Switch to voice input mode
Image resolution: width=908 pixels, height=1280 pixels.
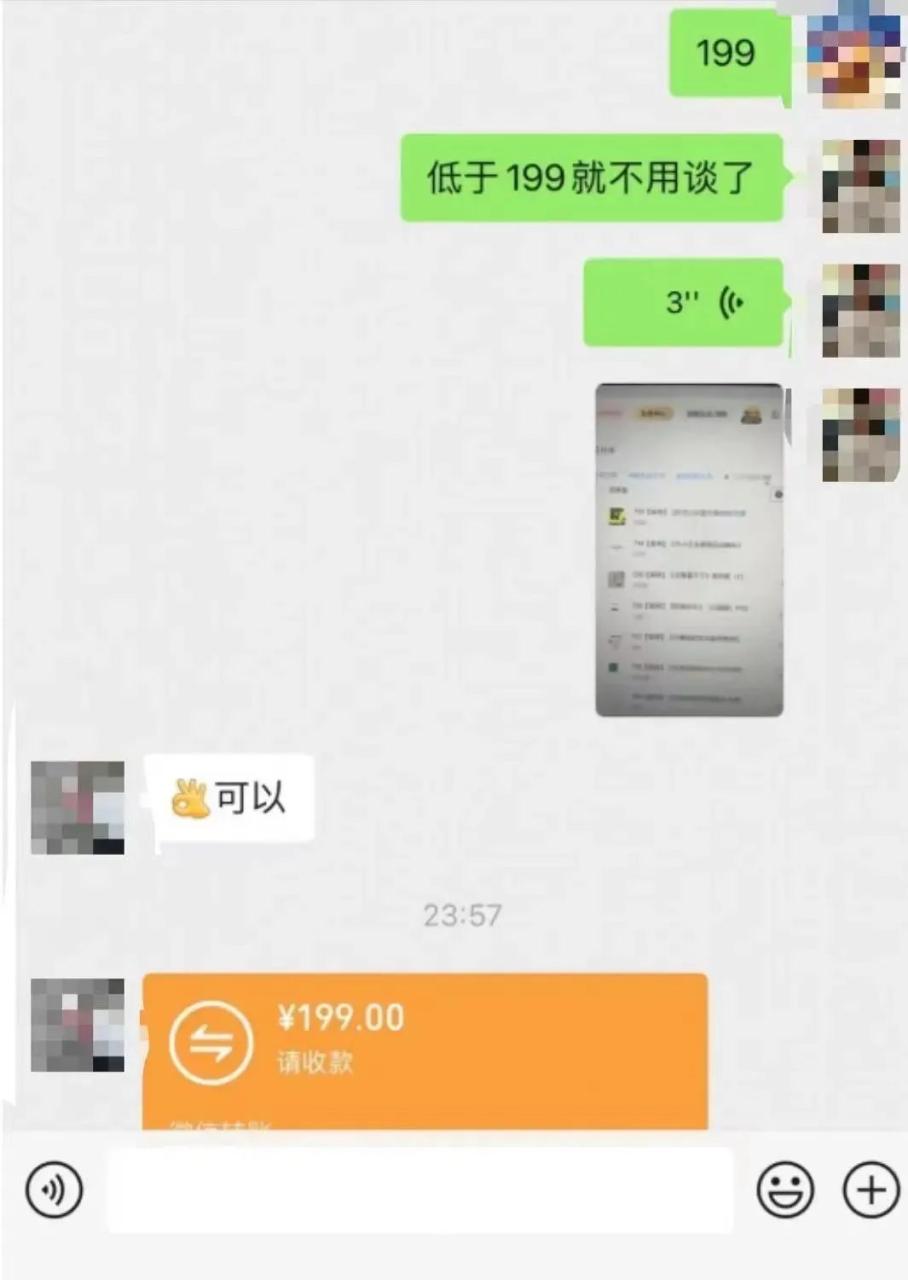click(53, 1190)
